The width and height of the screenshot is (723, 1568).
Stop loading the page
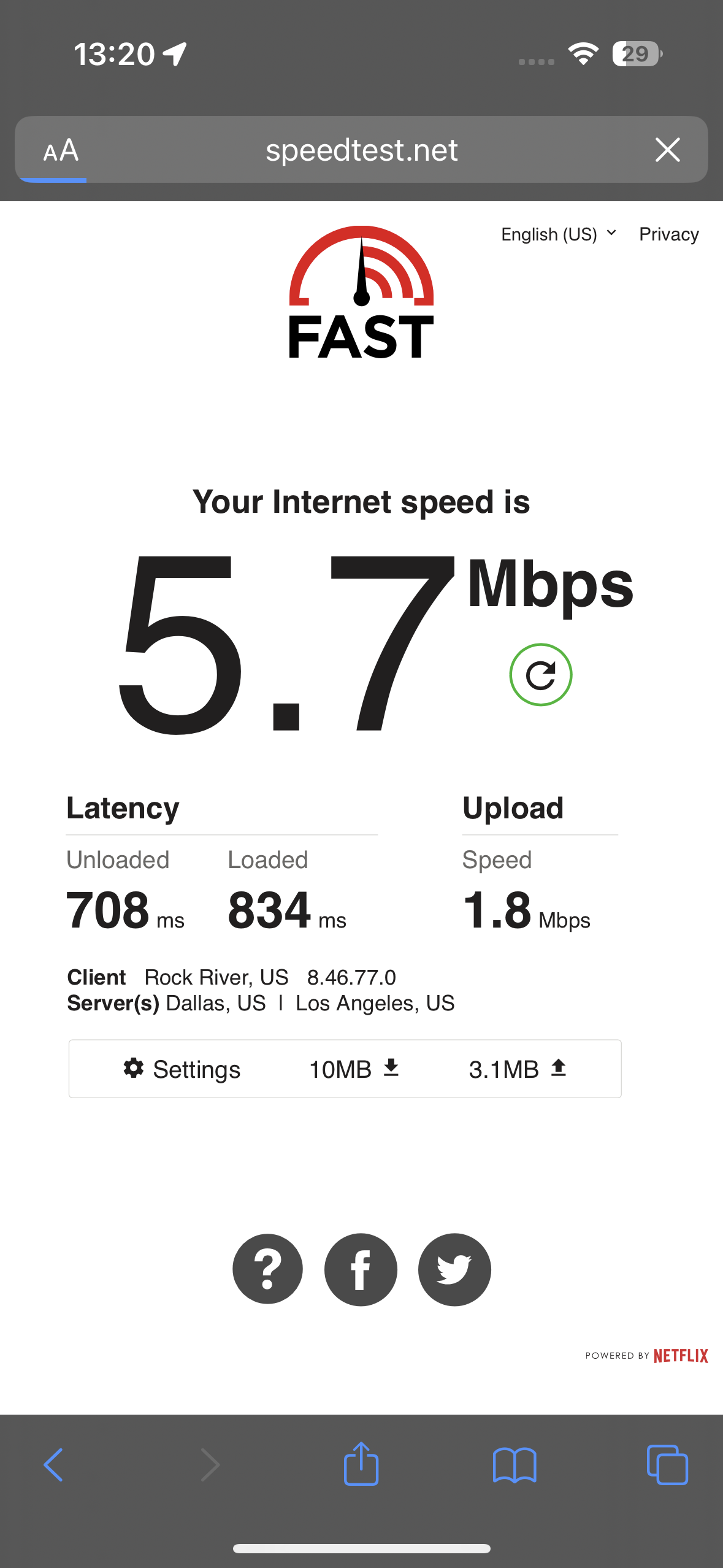click(x=667, y=150)
